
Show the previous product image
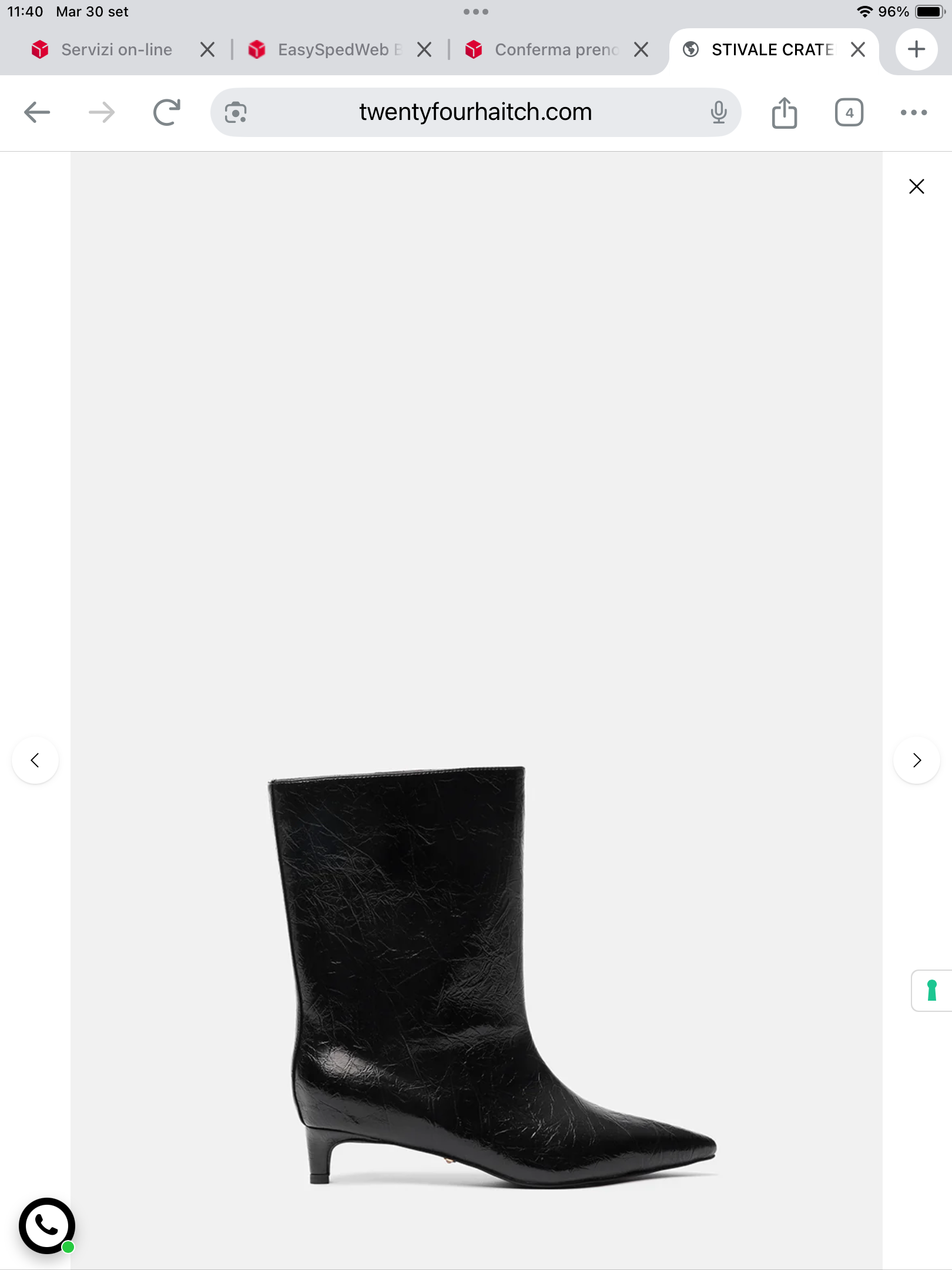(x=35, y=760)
